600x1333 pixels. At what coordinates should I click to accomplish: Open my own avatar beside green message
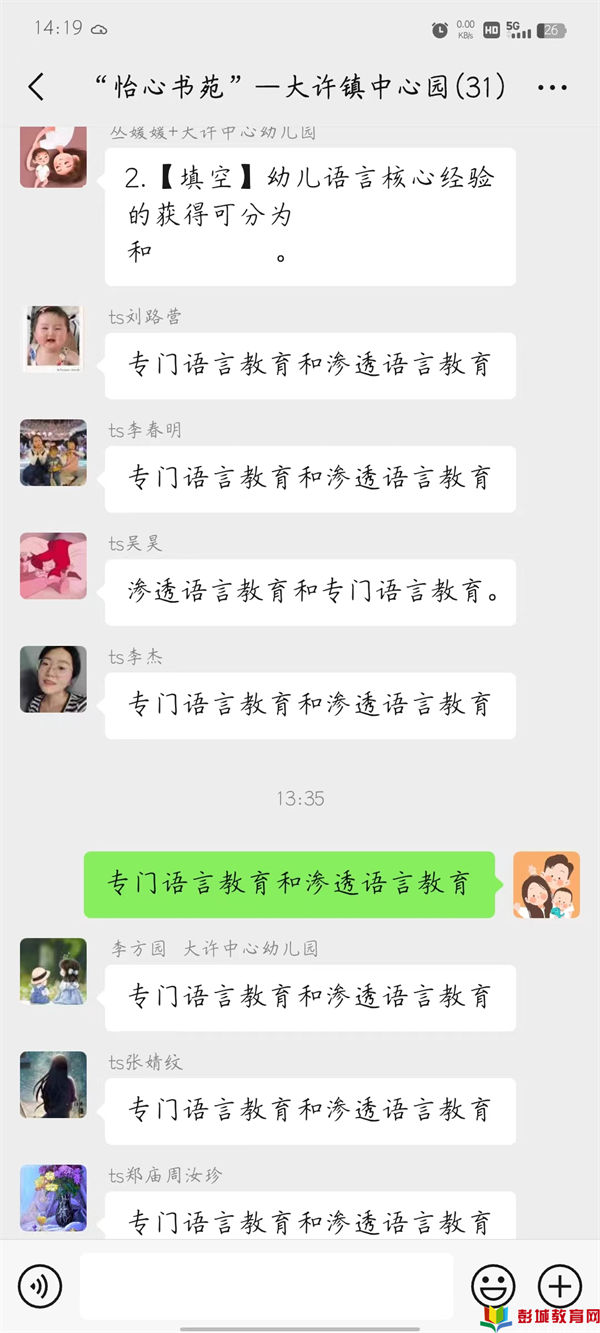coord(546,885)
